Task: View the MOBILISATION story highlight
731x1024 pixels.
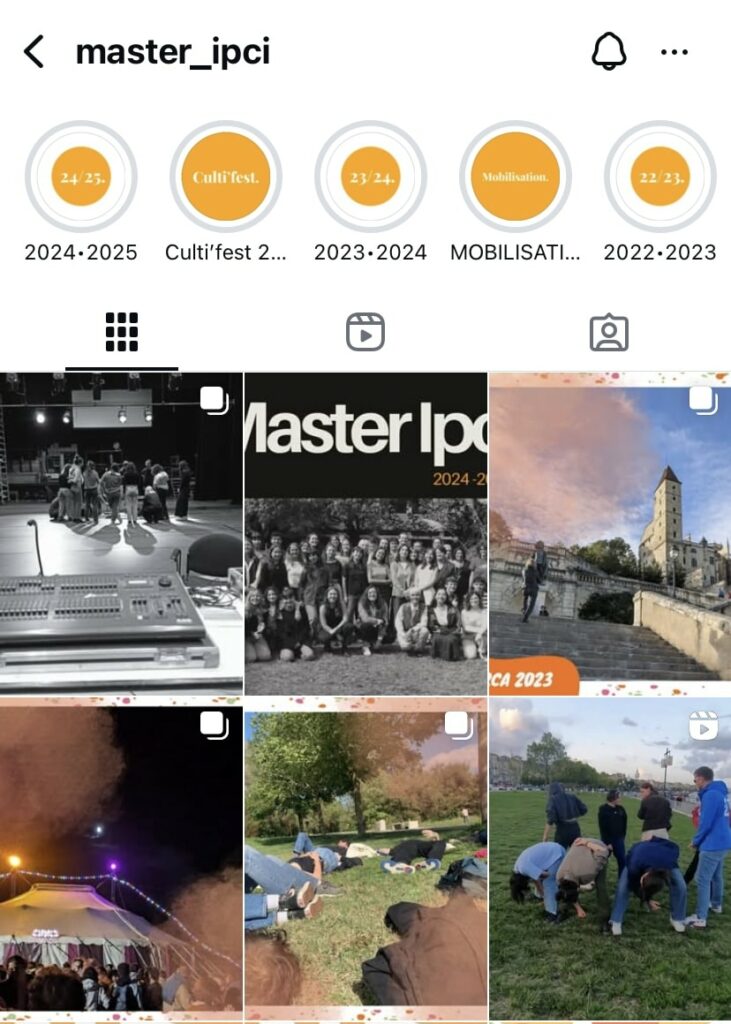Action: 515,177
